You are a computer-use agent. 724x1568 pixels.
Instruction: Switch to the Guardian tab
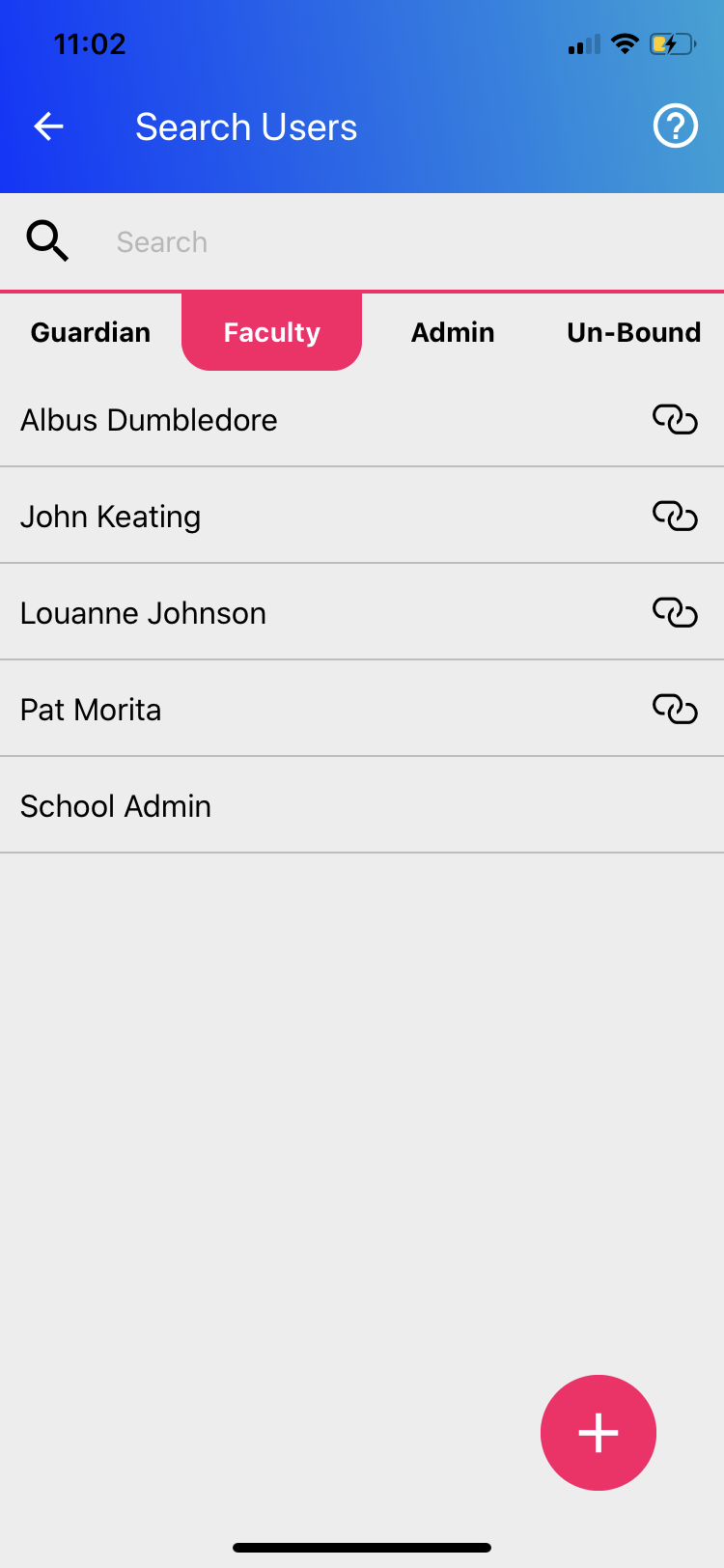pos(91,332)
